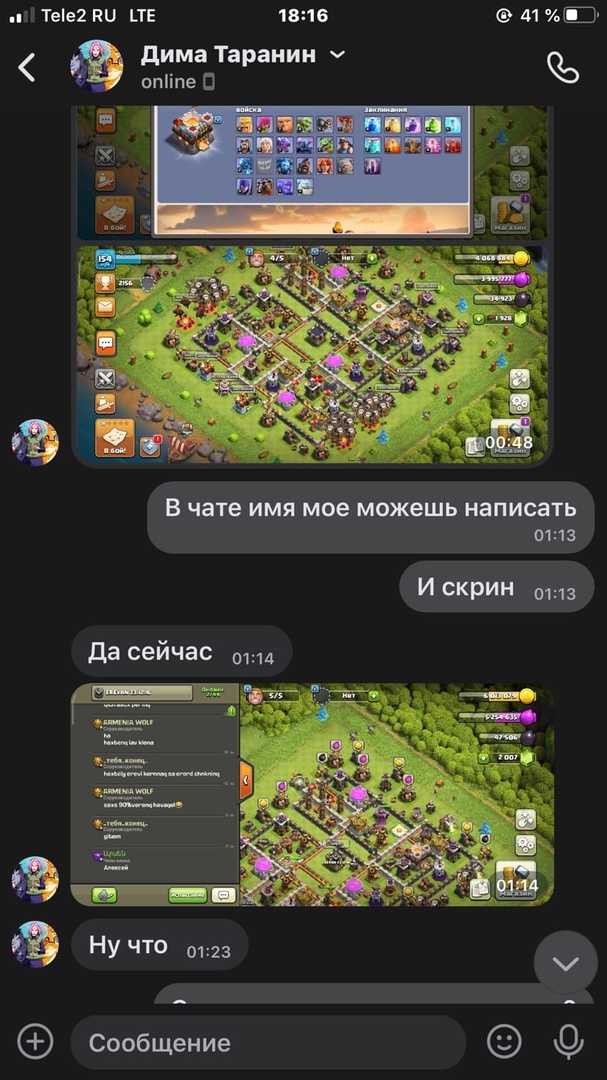The width and height of the screenshot is (607, 1080).
Task: Jump to the latest messages
Action: 565,963
